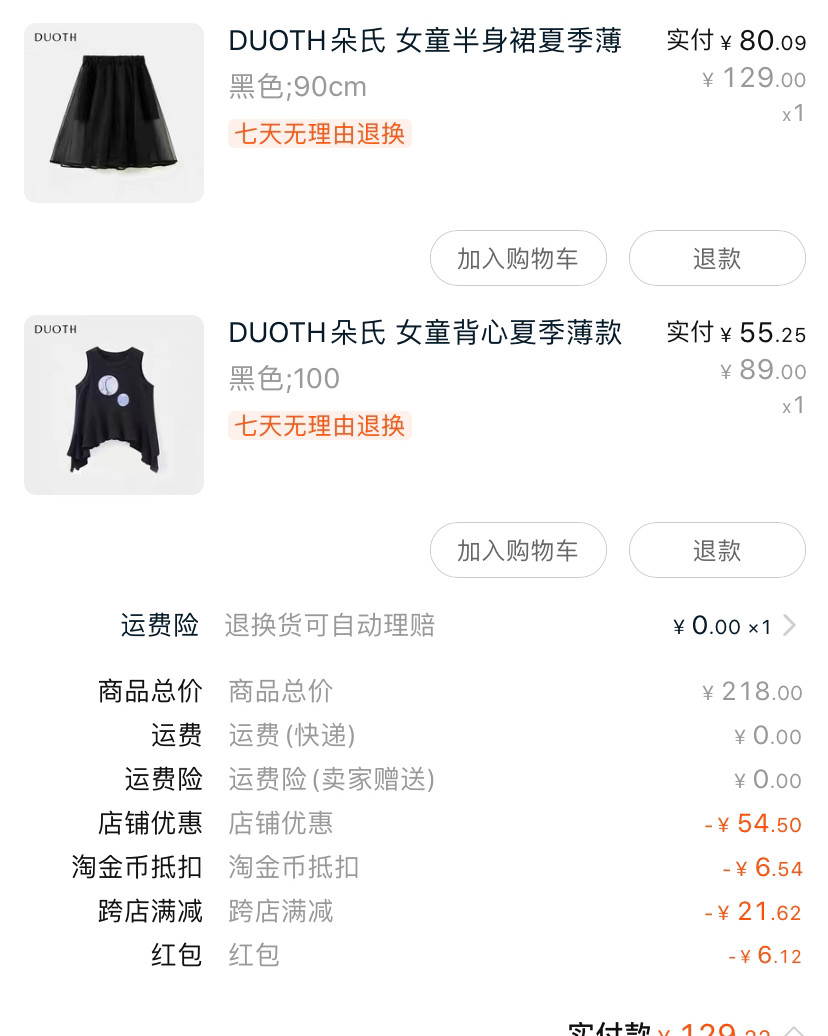828x1036 pixels.
Task: Expand the 运费险 row via right chevron
Action: [789, 625]
